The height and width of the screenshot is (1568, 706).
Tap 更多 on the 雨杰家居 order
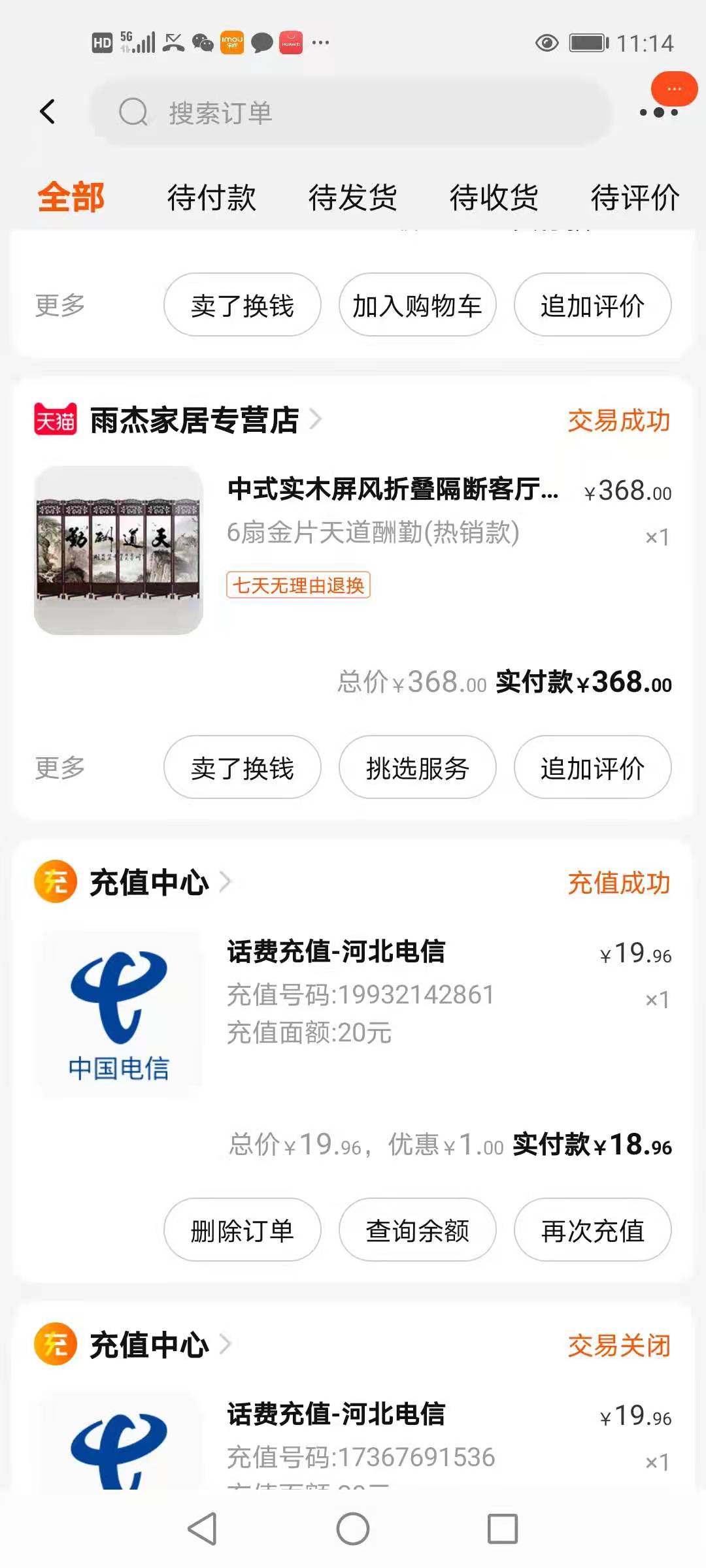60,768
